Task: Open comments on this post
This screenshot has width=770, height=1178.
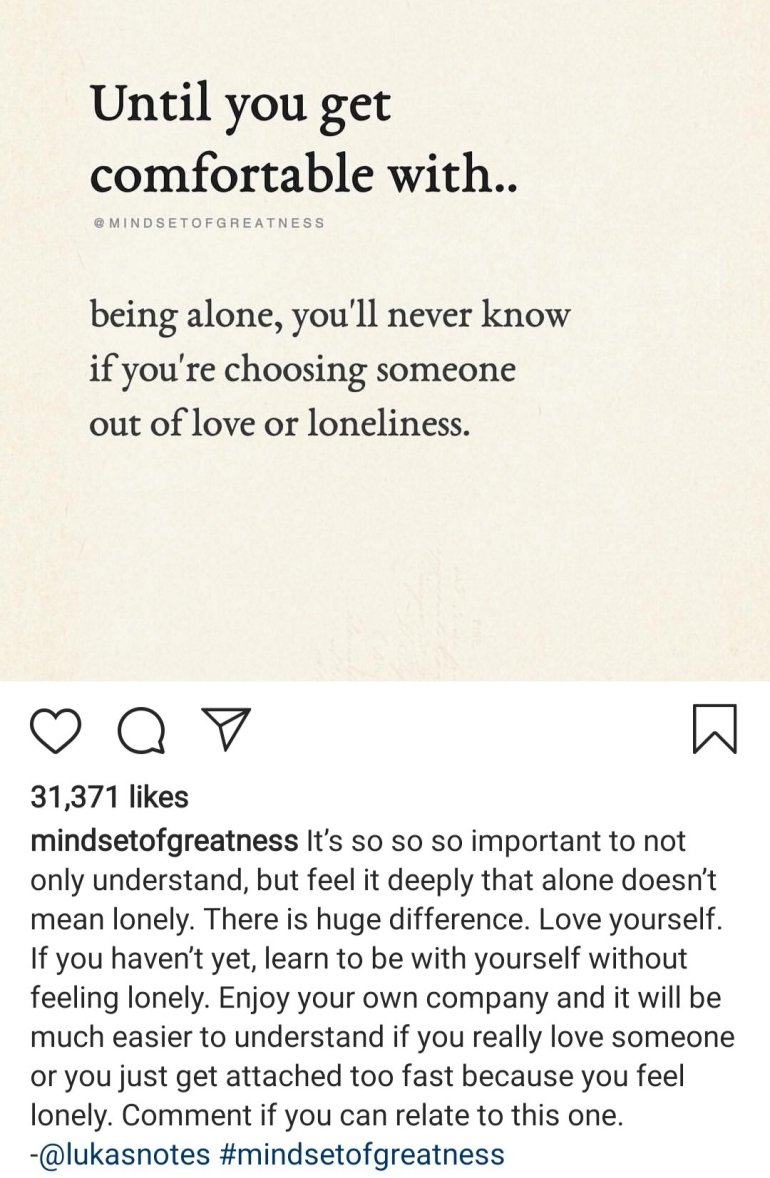Action: 141,729
